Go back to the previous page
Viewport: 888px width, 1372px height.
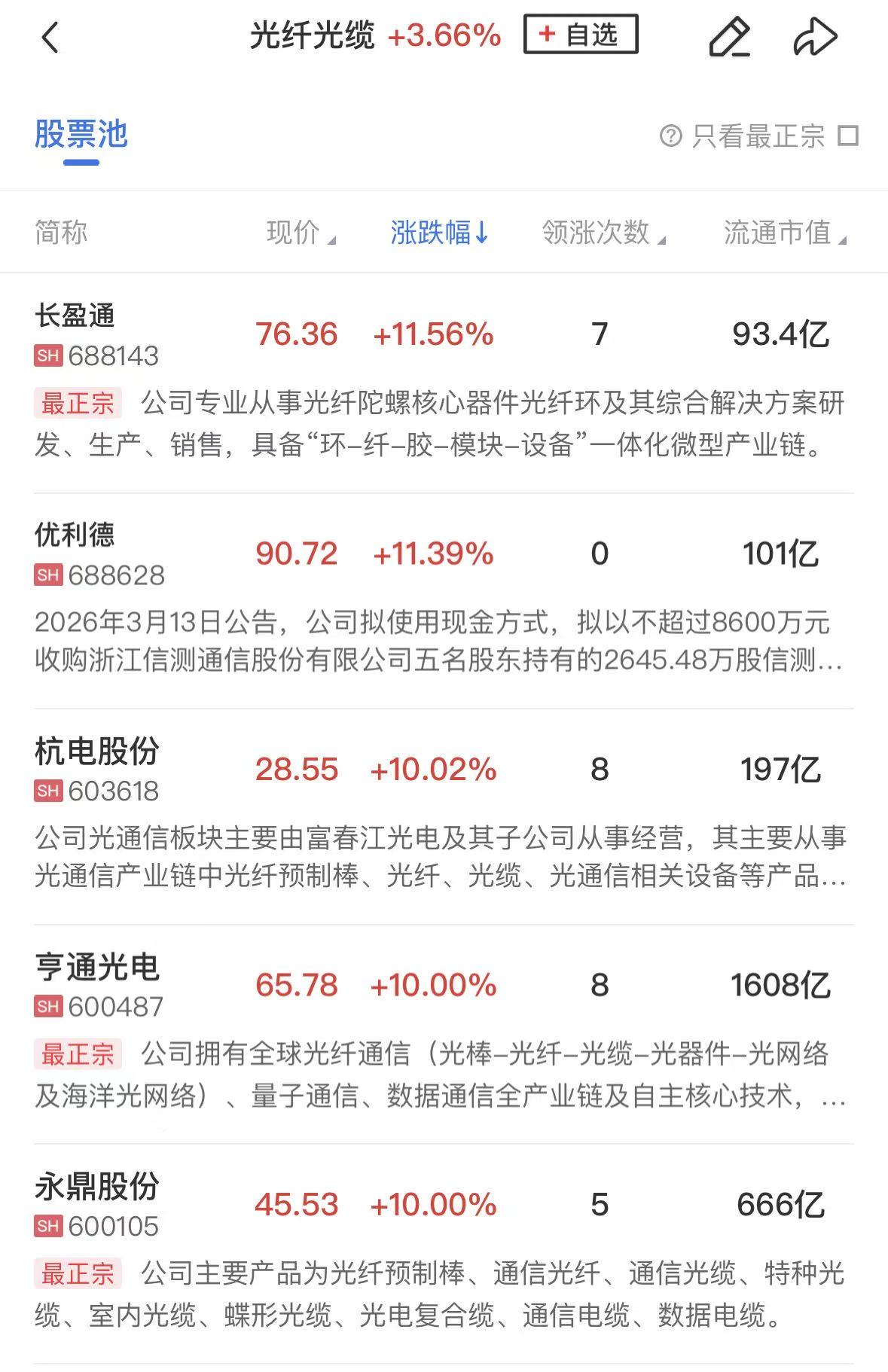point(50,37)
